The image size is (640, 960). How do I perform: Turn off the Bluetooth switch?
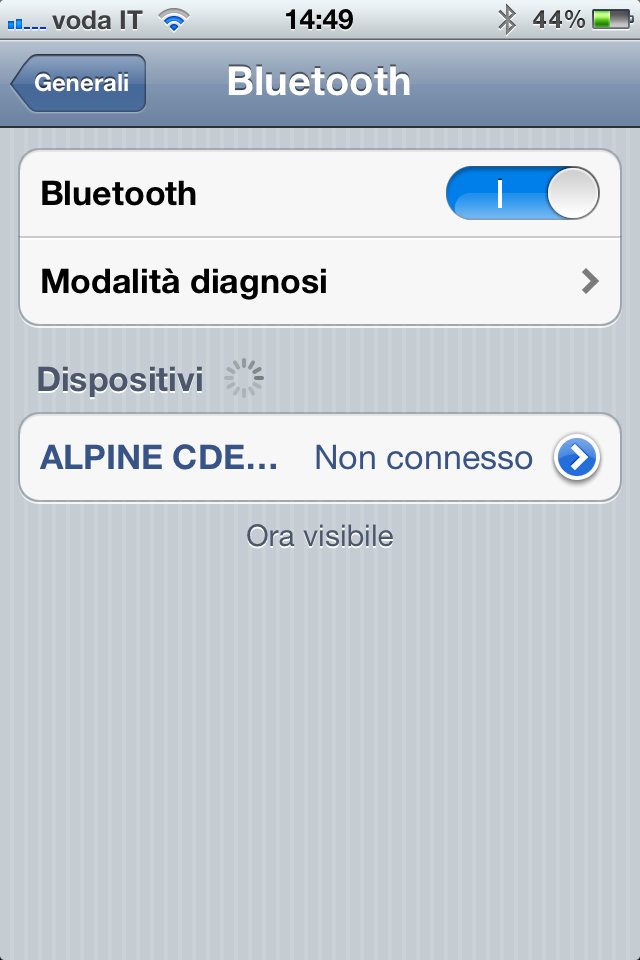(x=522, y=193)
